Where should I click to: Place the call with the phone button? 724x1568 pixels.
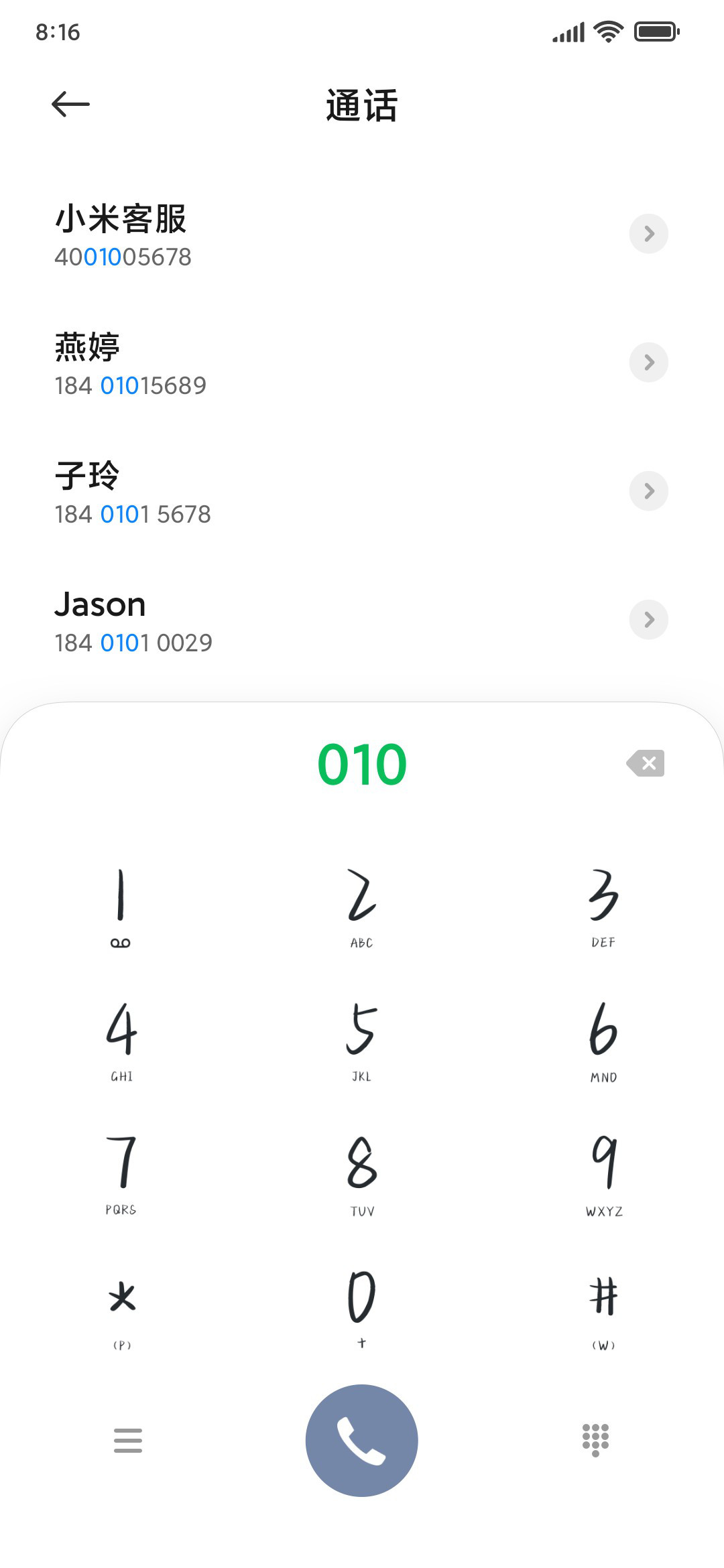362,1441
